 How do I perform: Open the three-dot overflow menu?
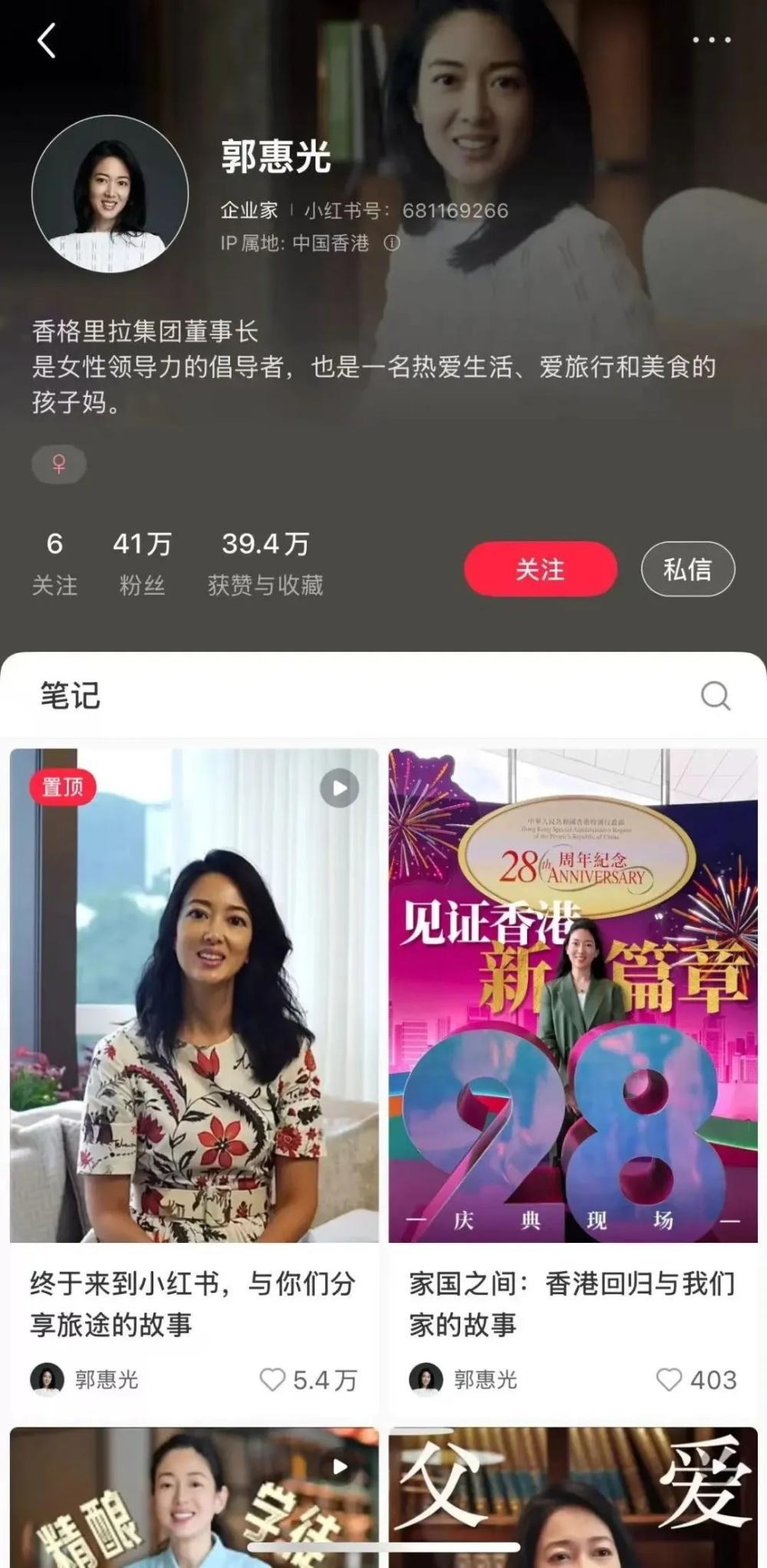tap(711, 40)
